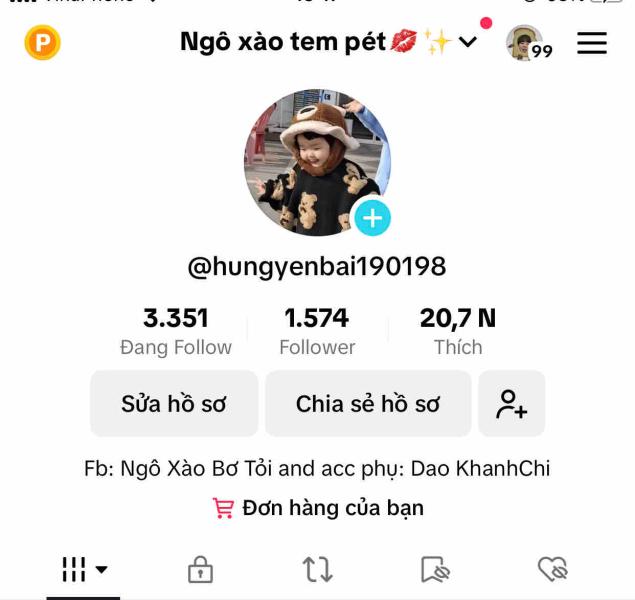The height and width of the screenshot is (600, 635).
Task: Open the avatar with 99 badge
Action: tap(526, 43)
